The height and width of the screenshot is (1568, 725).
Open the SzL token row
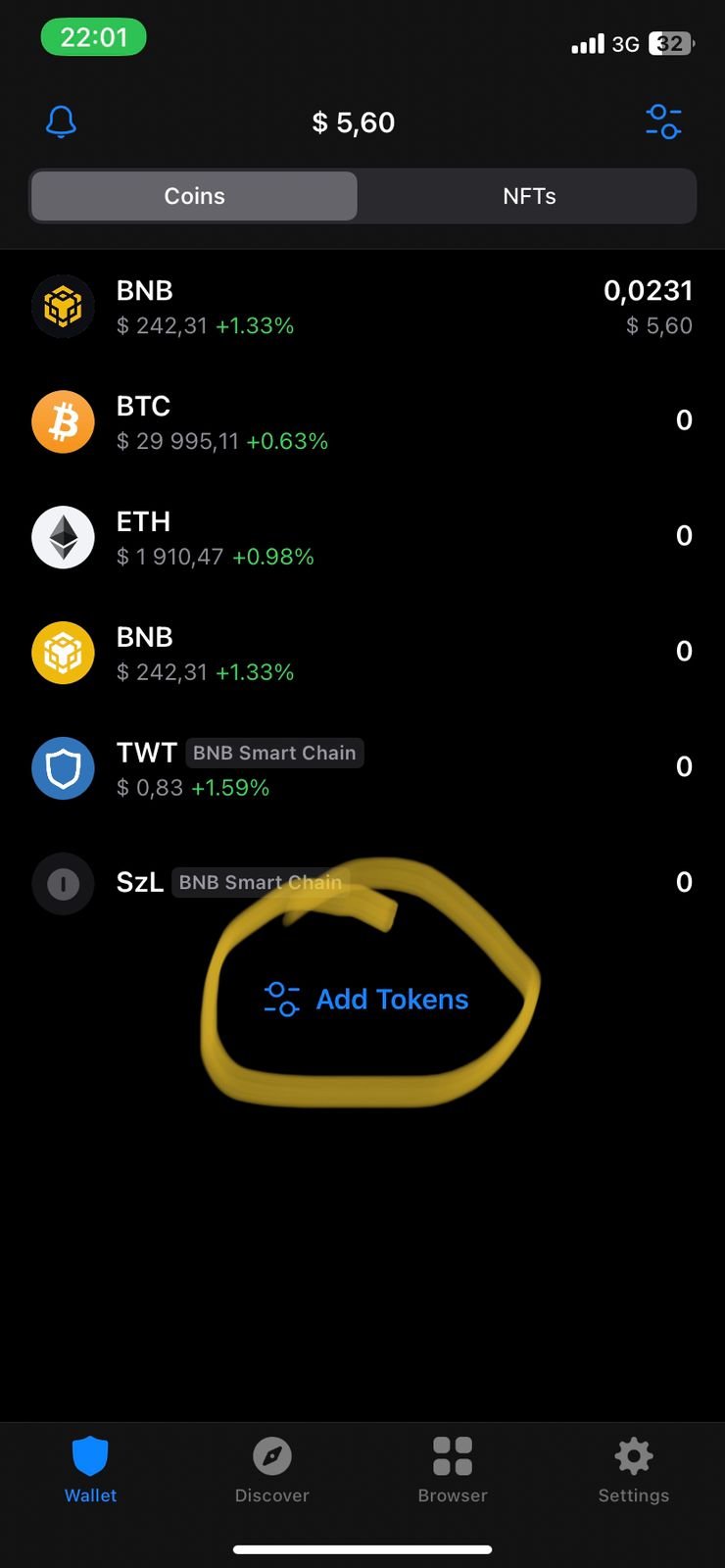click(362, 883)
